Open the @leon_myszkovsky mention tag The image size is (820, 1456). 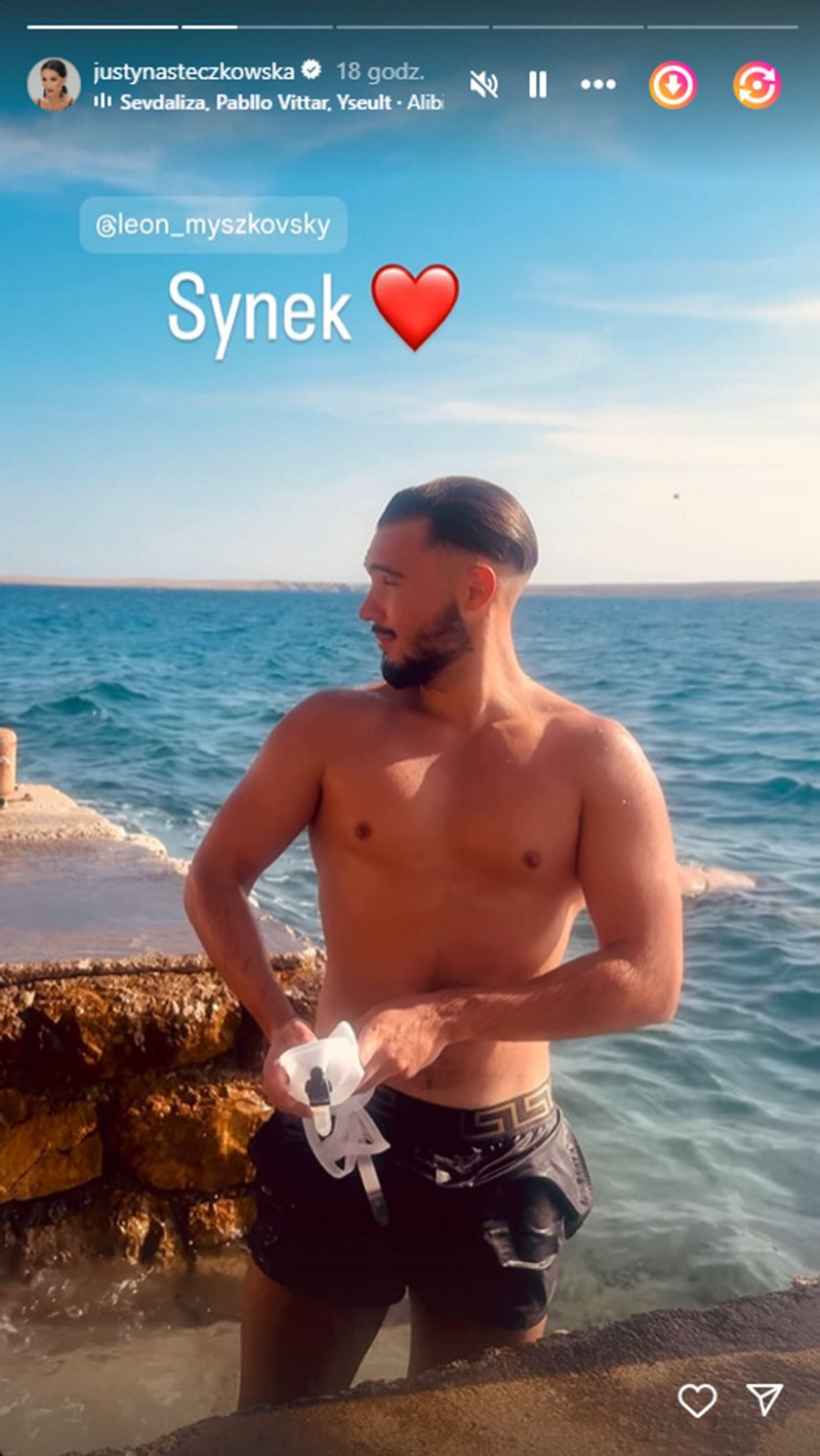tap(213, 225)
